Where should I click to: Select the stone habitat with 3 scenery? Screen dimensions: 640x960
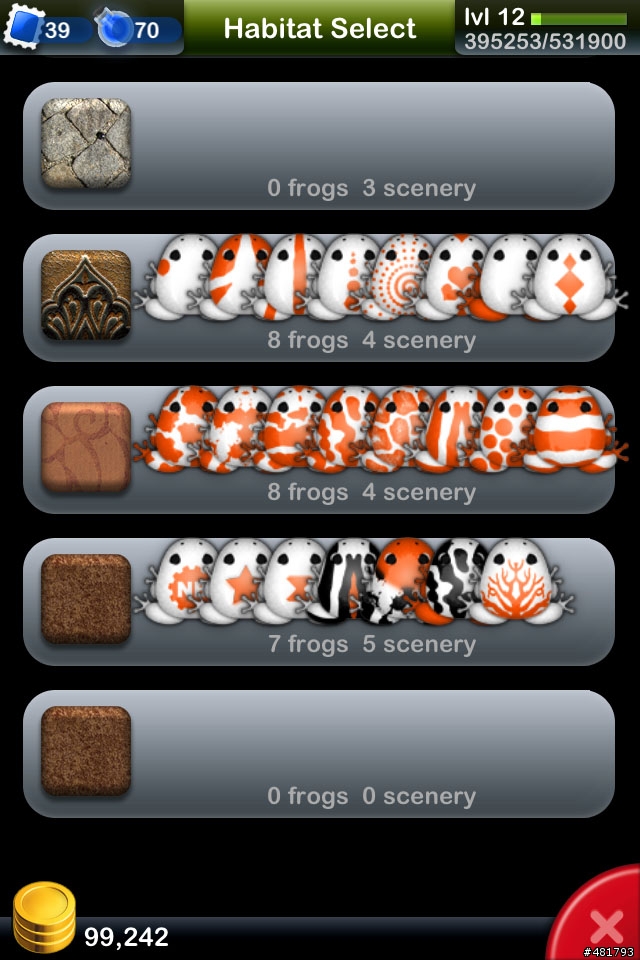click(318, 146)
